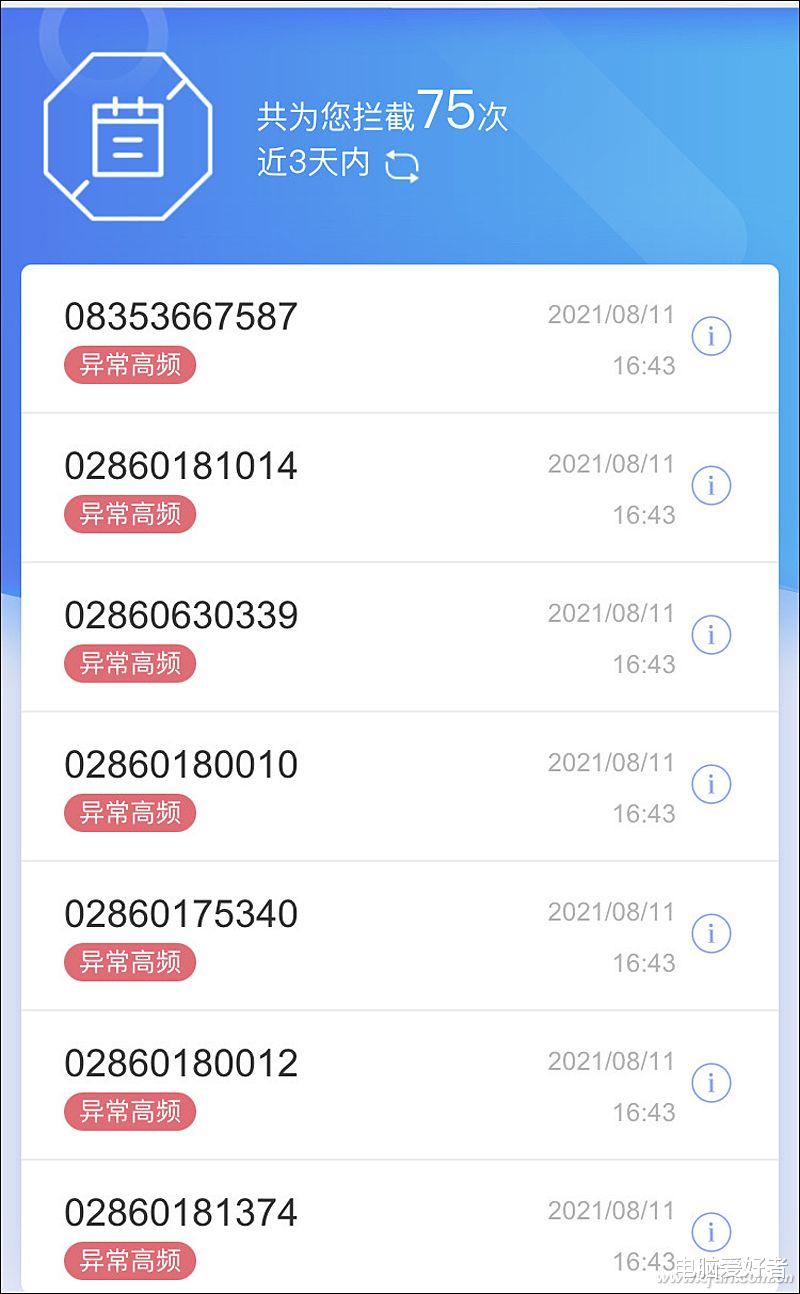Click the phone number 02860180012
The height and width of the screenshot is (1294, 800).
pyautogui.click(x=180, y=1063)
